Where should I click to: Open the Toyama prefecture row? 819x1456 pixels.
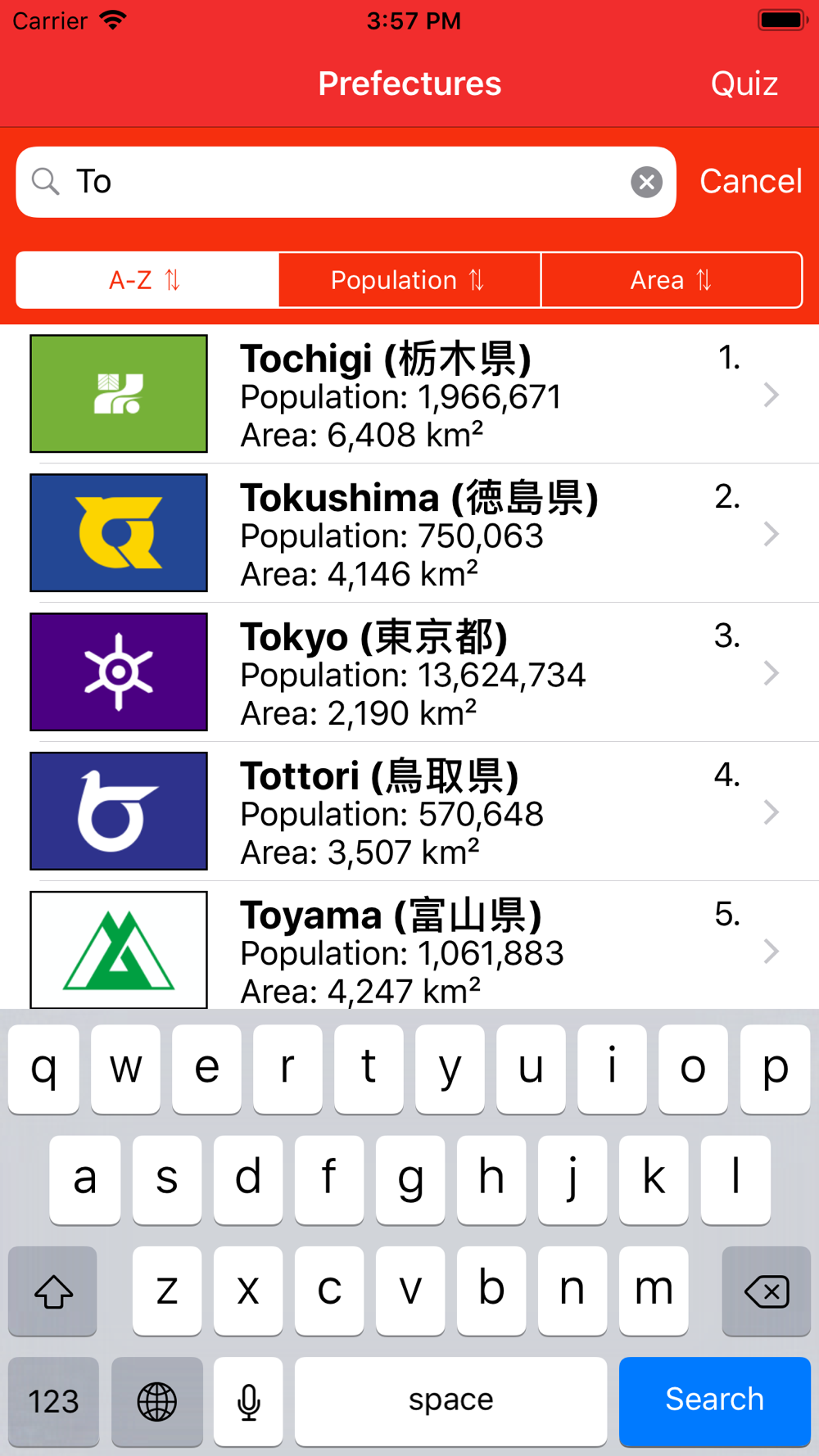click(x=409, y=946)
